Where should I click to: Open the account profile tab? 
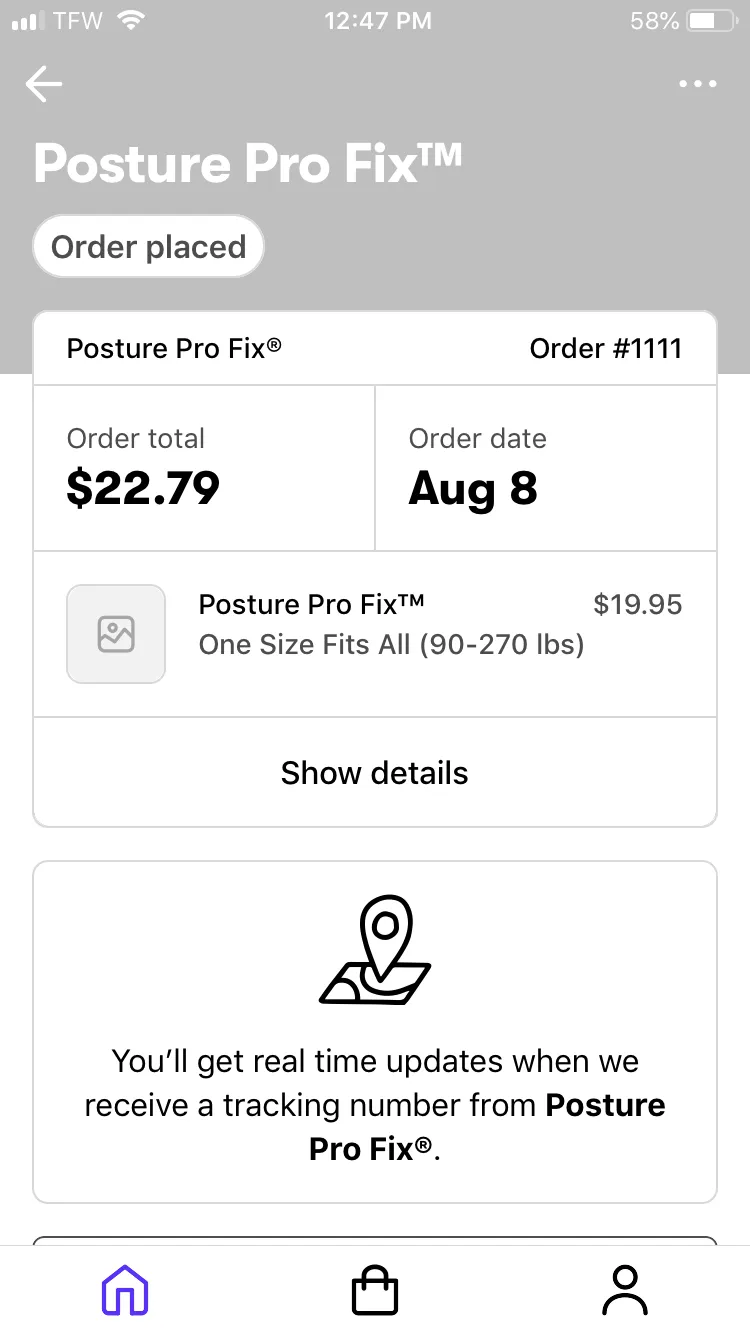click(625, 1290)
